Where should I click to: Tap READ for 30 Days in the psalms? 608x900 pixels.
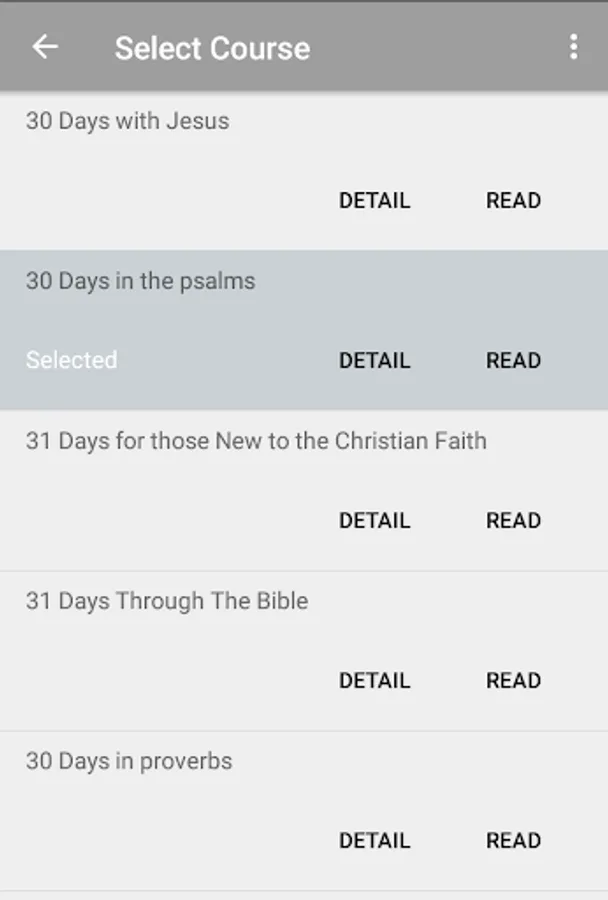[513, 360]
